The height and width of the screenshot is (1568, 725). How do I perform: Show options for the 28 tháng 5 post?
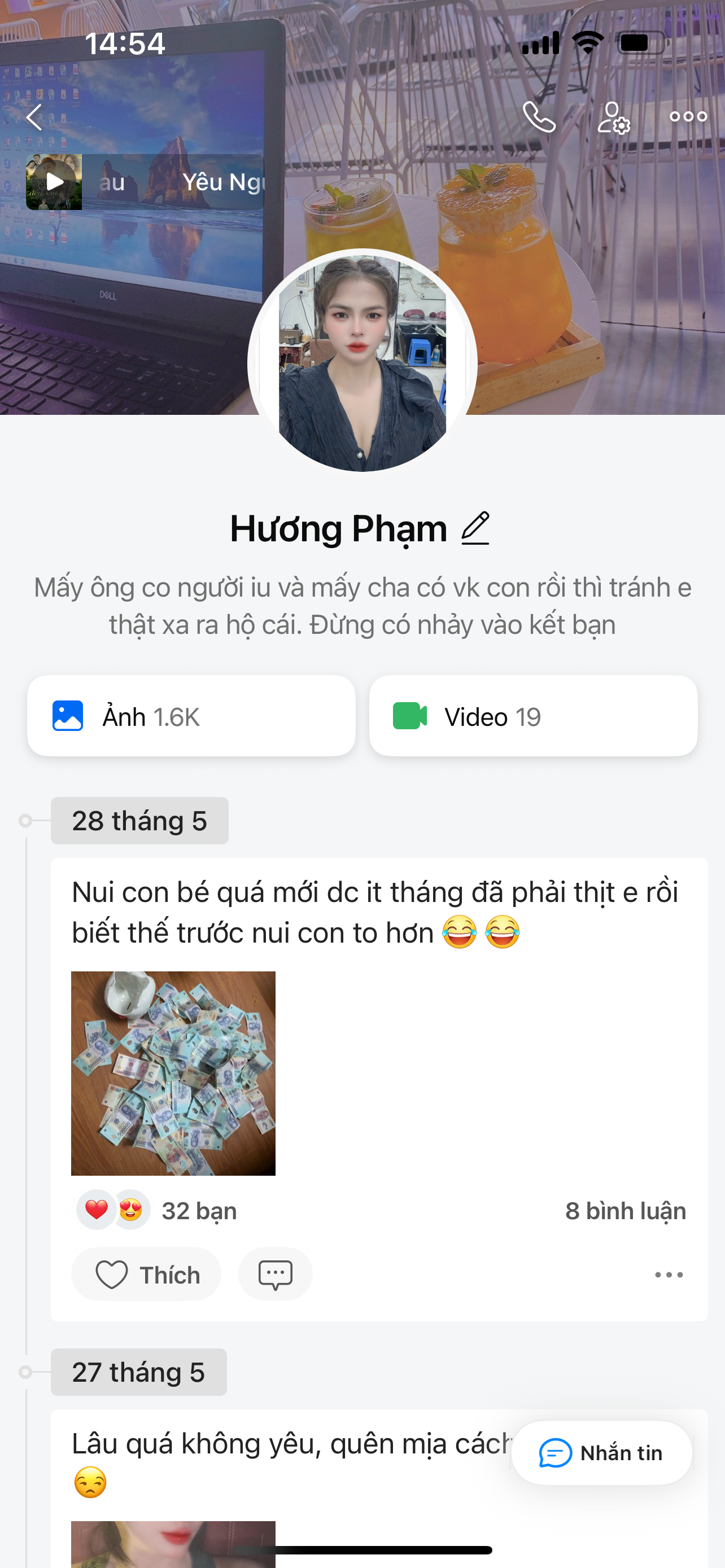[x=669, y=1274]
